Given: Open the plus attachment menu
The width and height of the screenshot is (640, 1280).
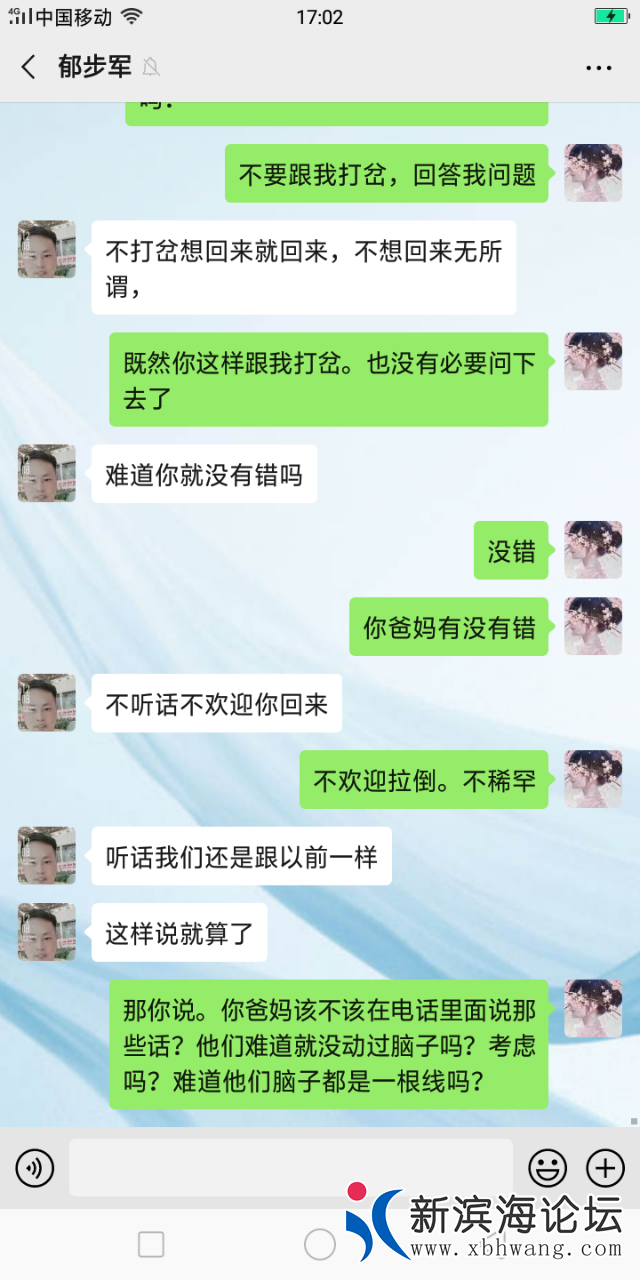Looking at the screenshot, I should pos(605,1167).
